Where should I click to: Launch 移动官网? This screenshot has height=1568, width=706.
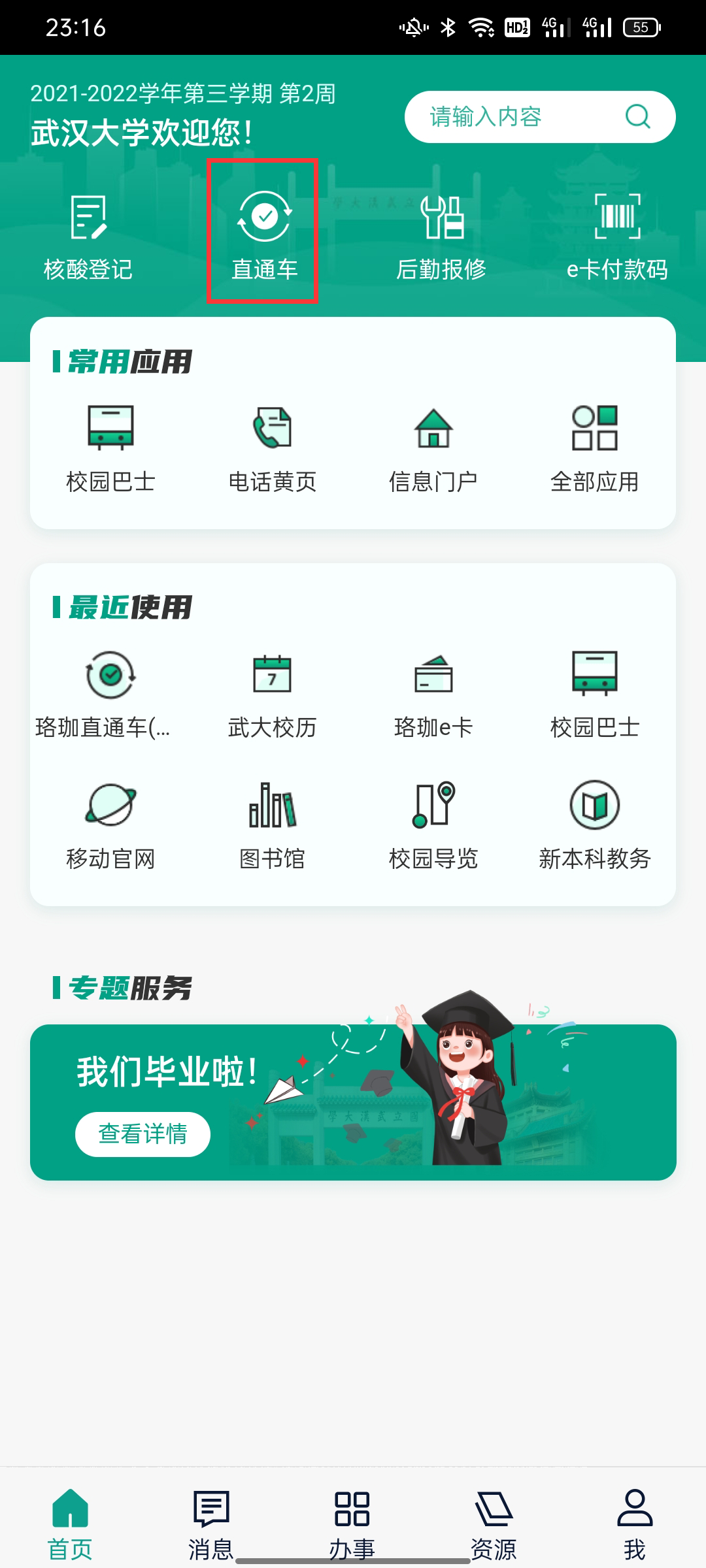pyautogui.click(x=110, y=825)
